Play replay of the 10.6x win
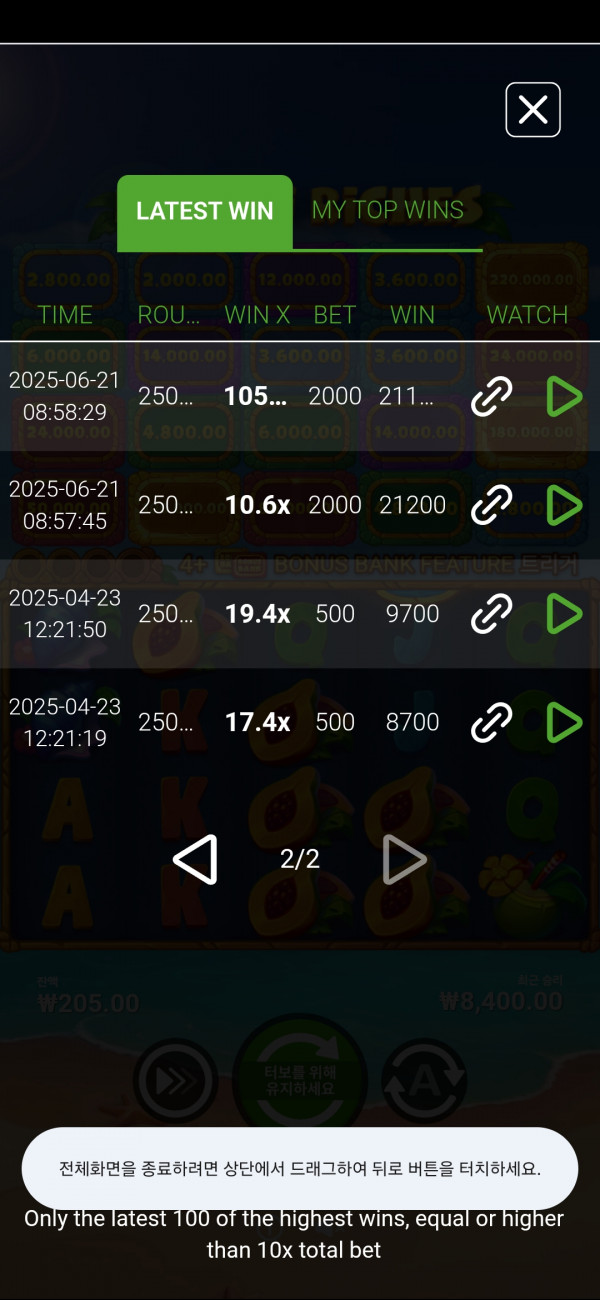 pos(564,506)
